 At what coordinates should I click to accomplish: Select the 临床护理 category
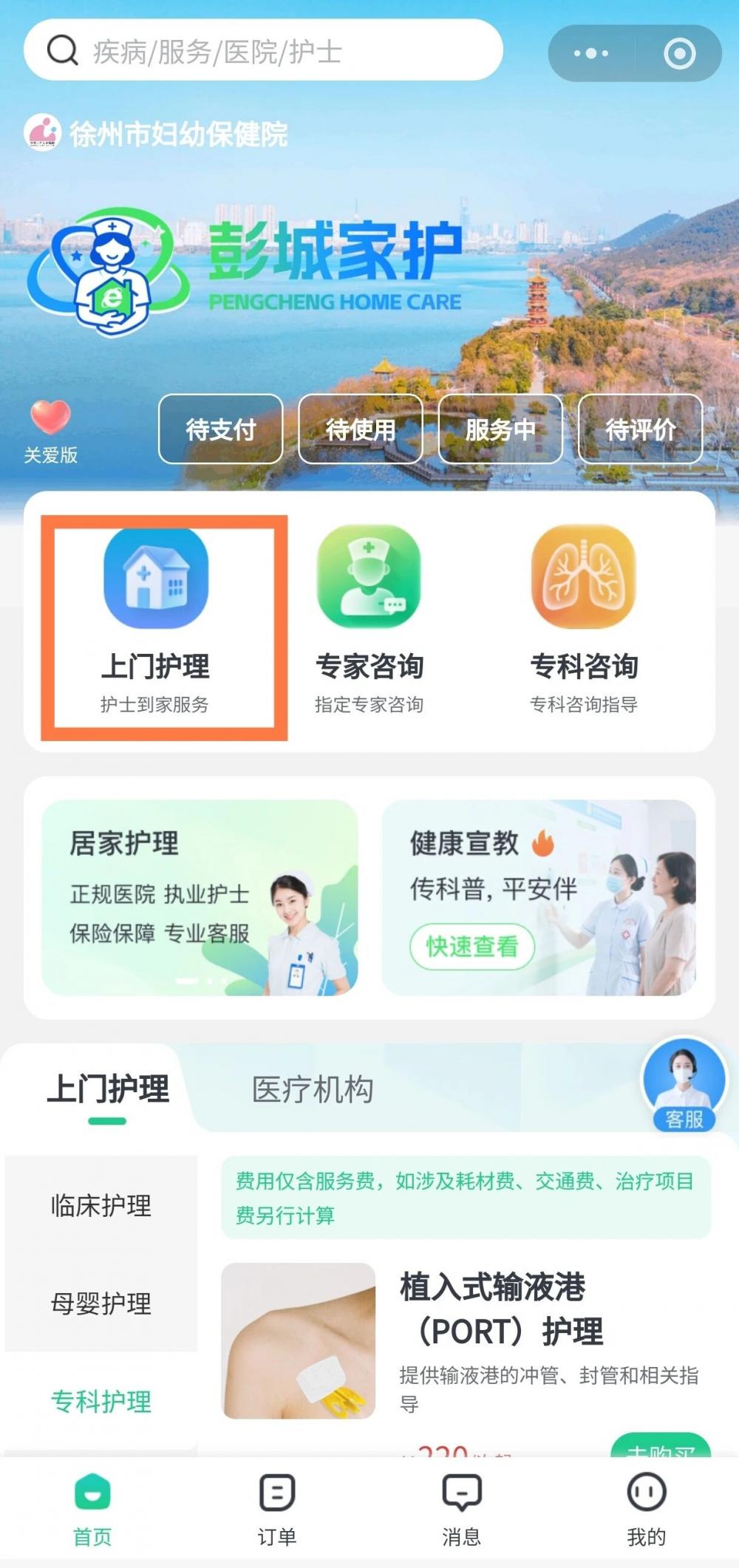[x=101, y=1205]
